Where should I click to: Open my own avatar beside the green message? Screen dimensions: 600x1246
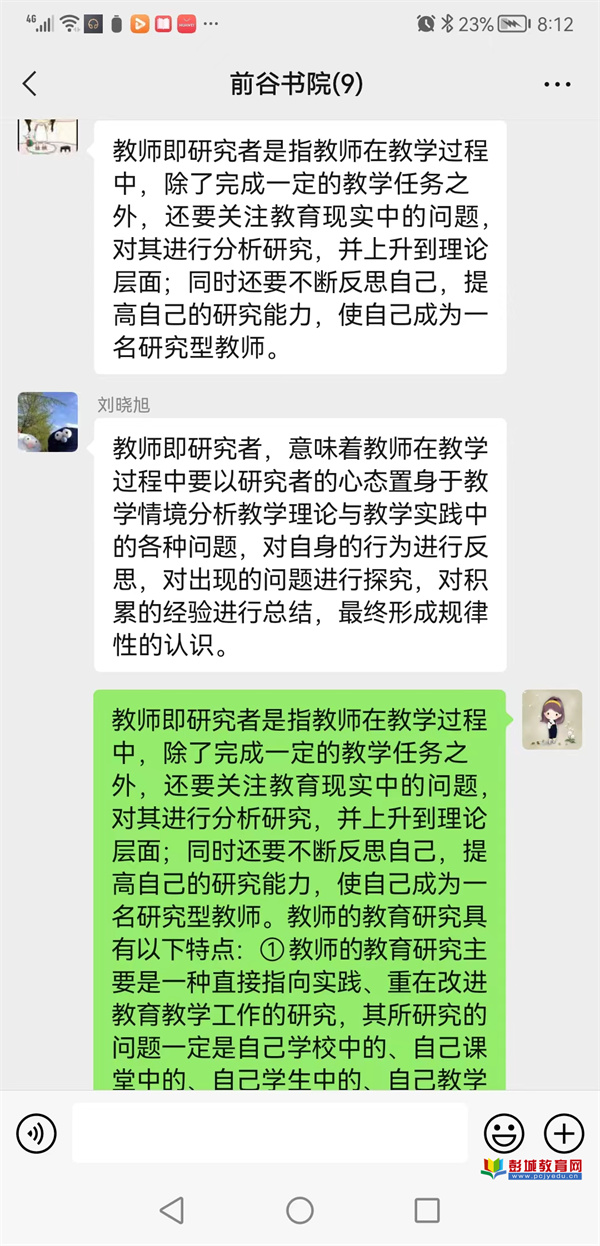(552, 719)
